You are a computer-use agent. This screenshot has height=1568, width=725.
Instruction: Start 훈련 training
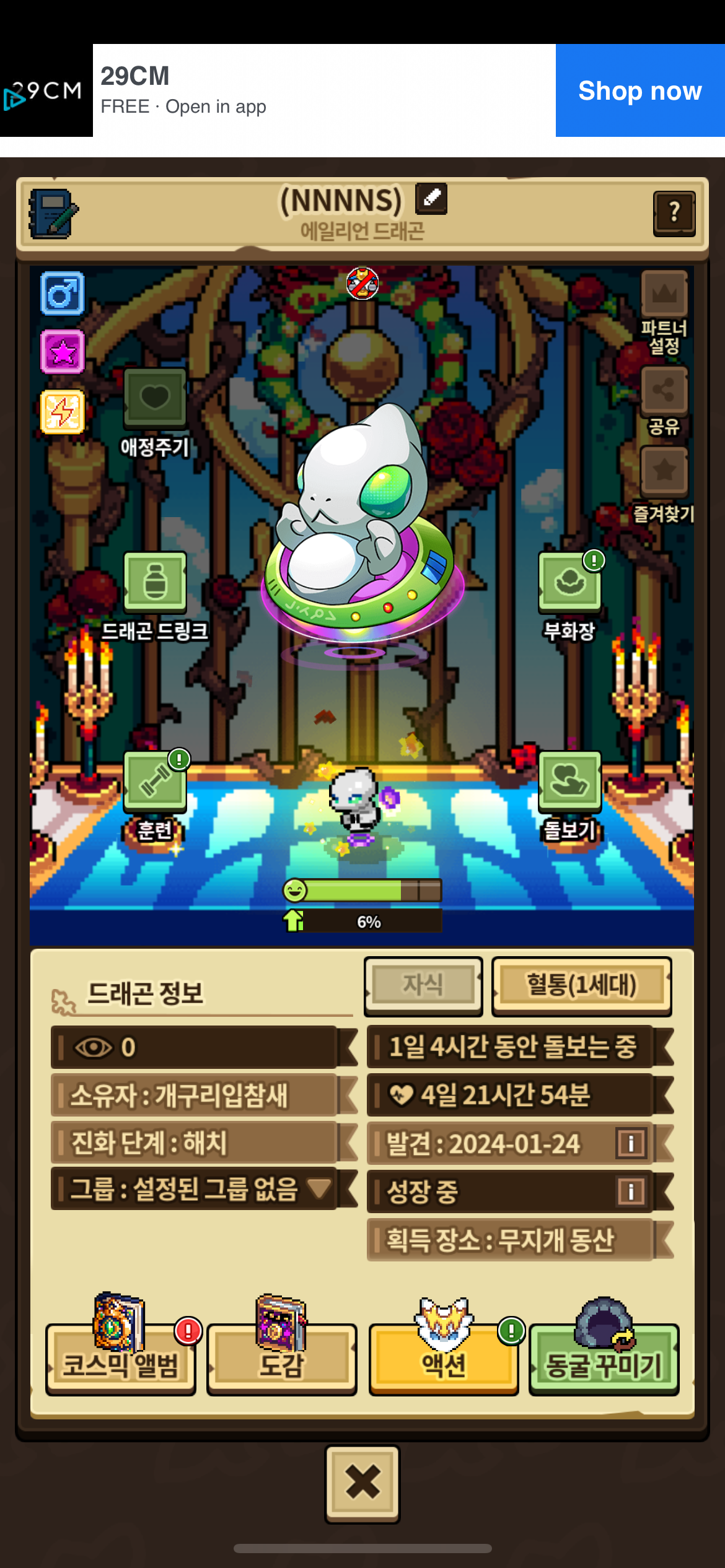[x=155, y=782]
